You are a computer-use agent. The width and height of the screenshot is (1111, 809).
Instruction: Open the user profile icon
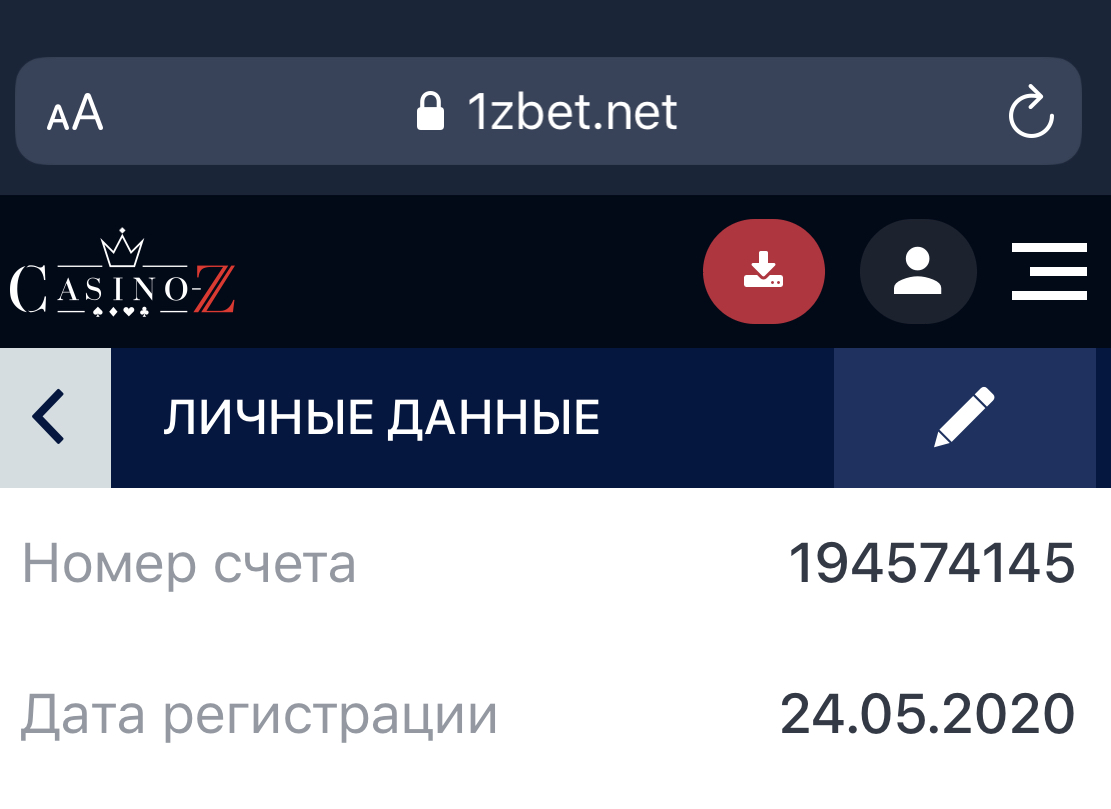click(918, 271)
